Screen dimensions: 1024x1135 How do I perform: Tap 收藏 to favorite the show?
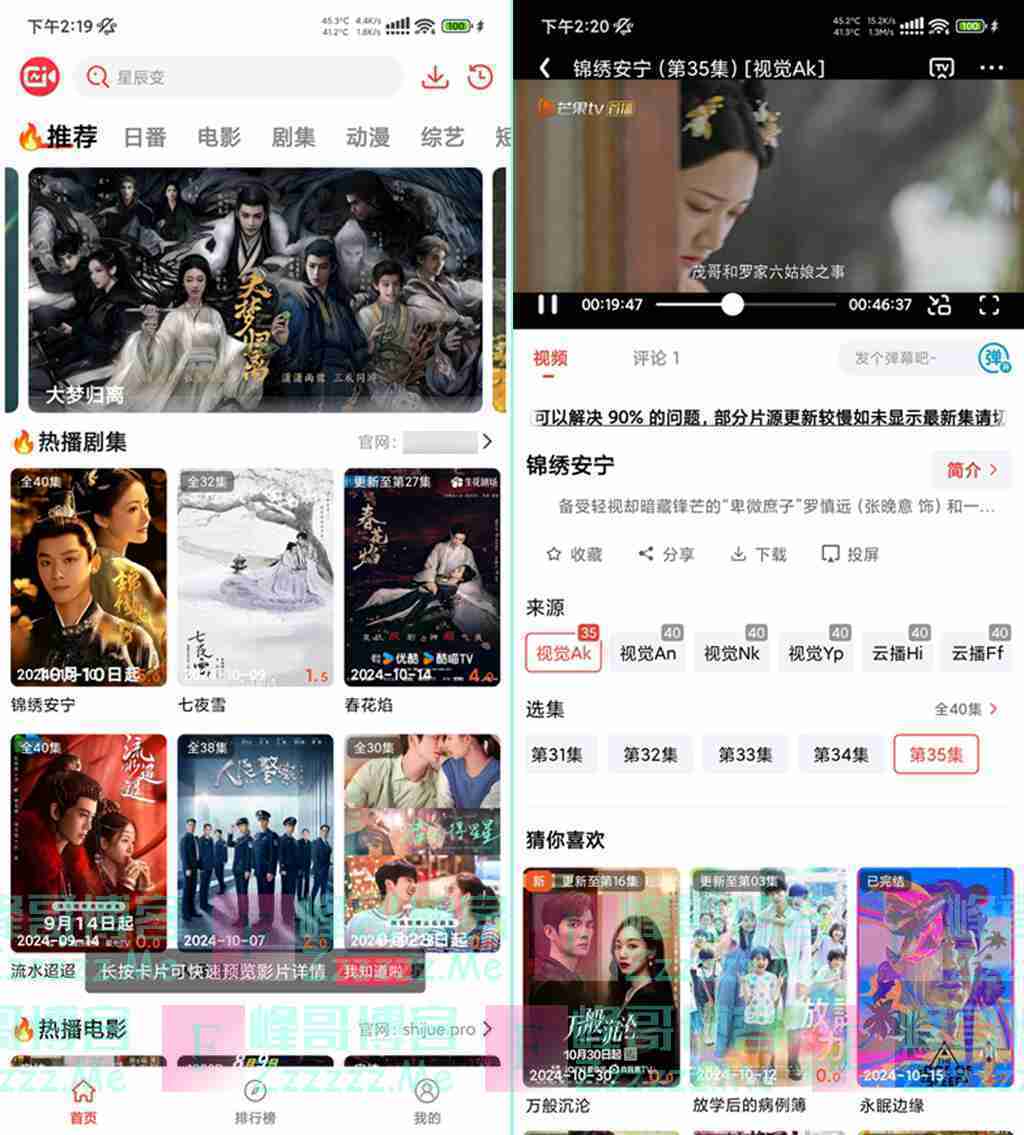[575, 554]
